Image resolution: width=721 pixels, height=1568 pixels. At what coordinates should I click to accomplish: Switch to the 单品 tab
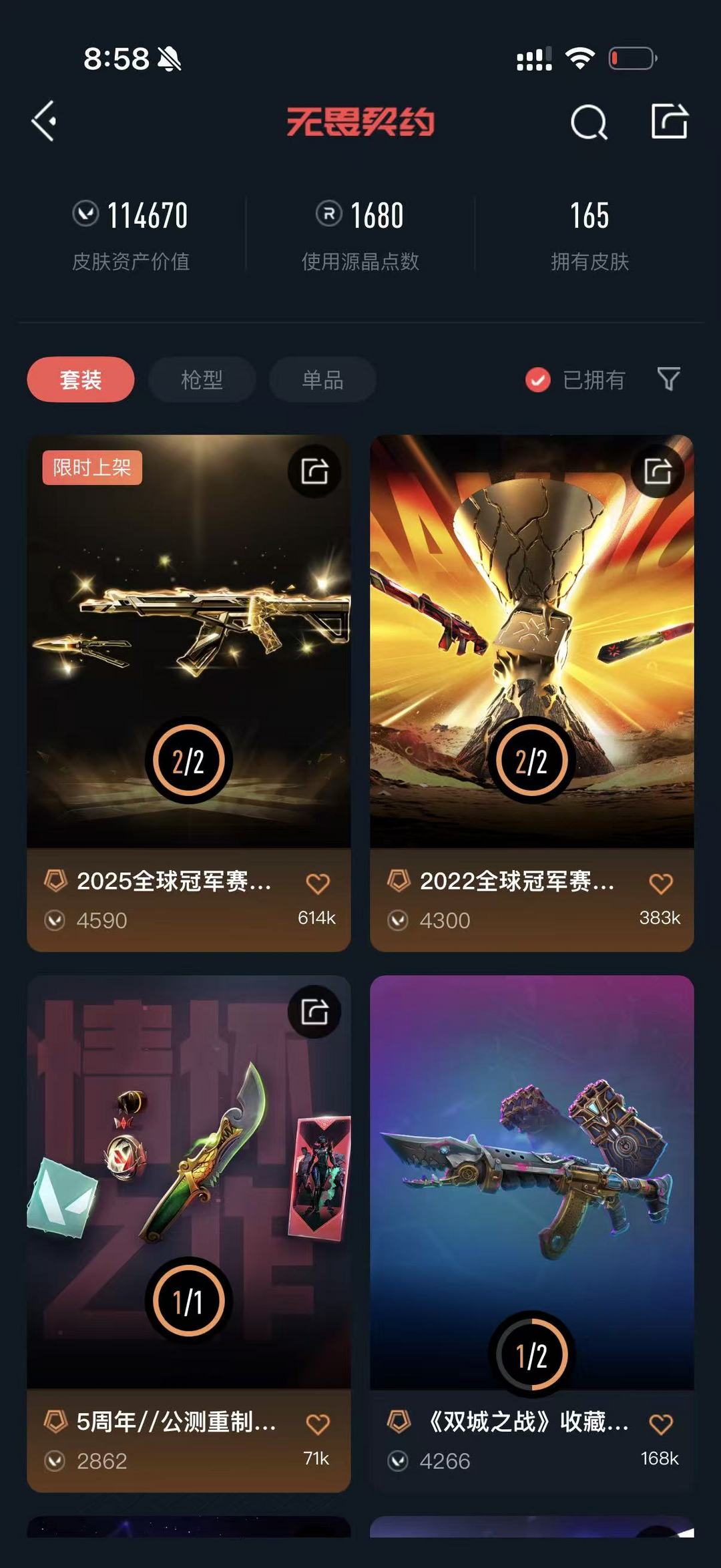click(x=322, y=379)
